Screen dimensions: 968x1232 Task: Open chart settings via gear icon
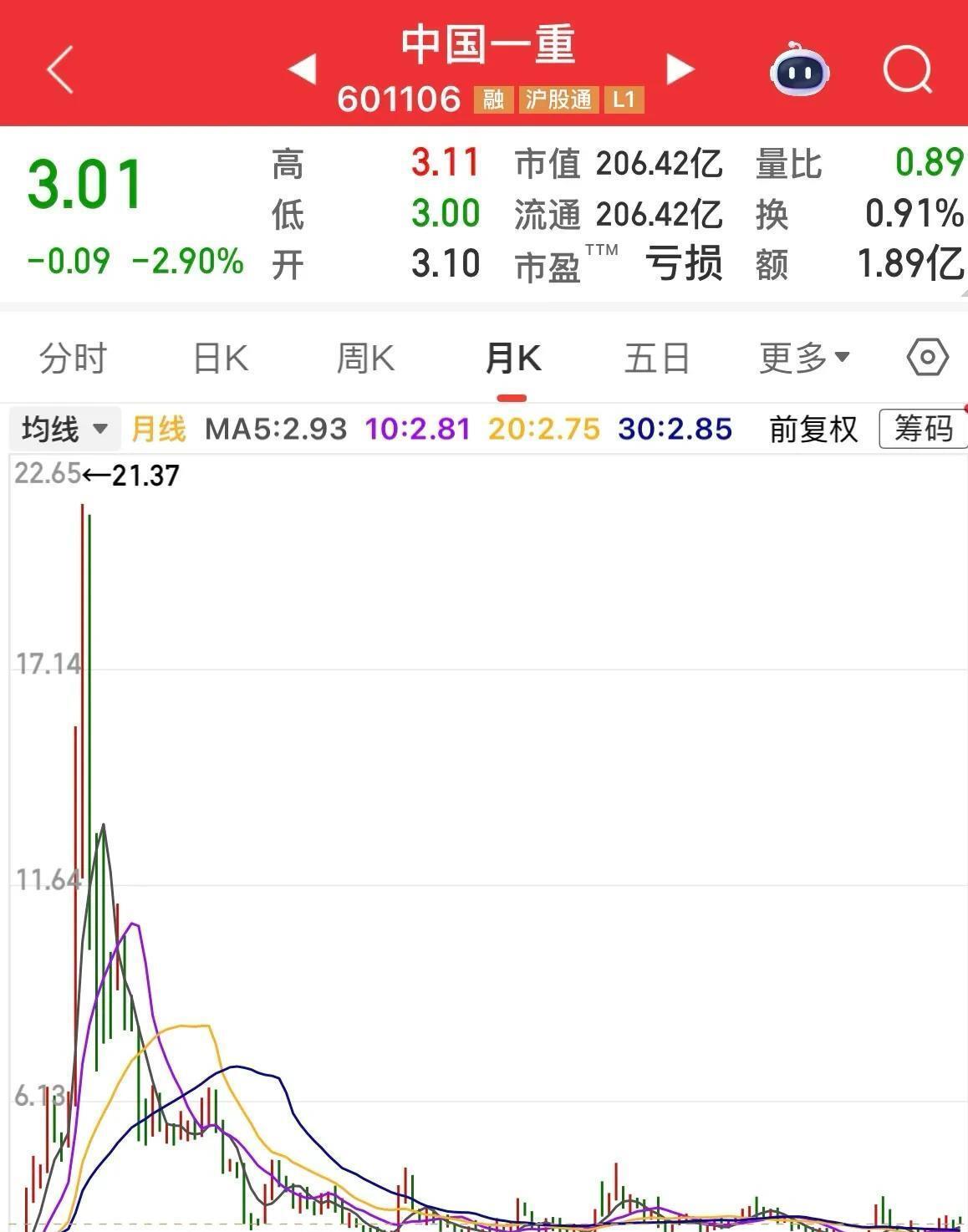(x=927, y=358)
